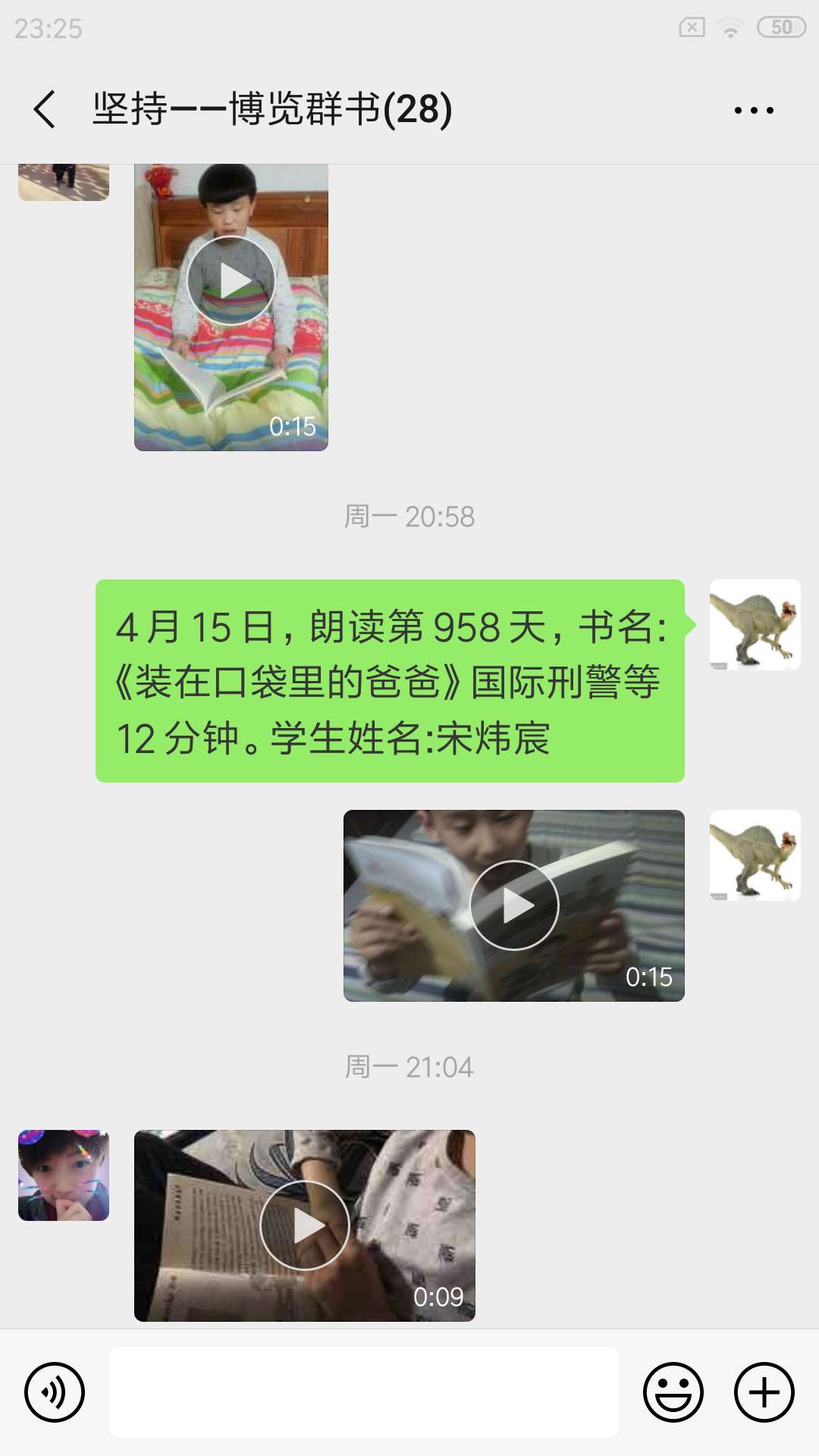This screenshot has width=819, height=1456.
Task: Open the dinosaur avatar beside the green message
Action: pos(755,625)
